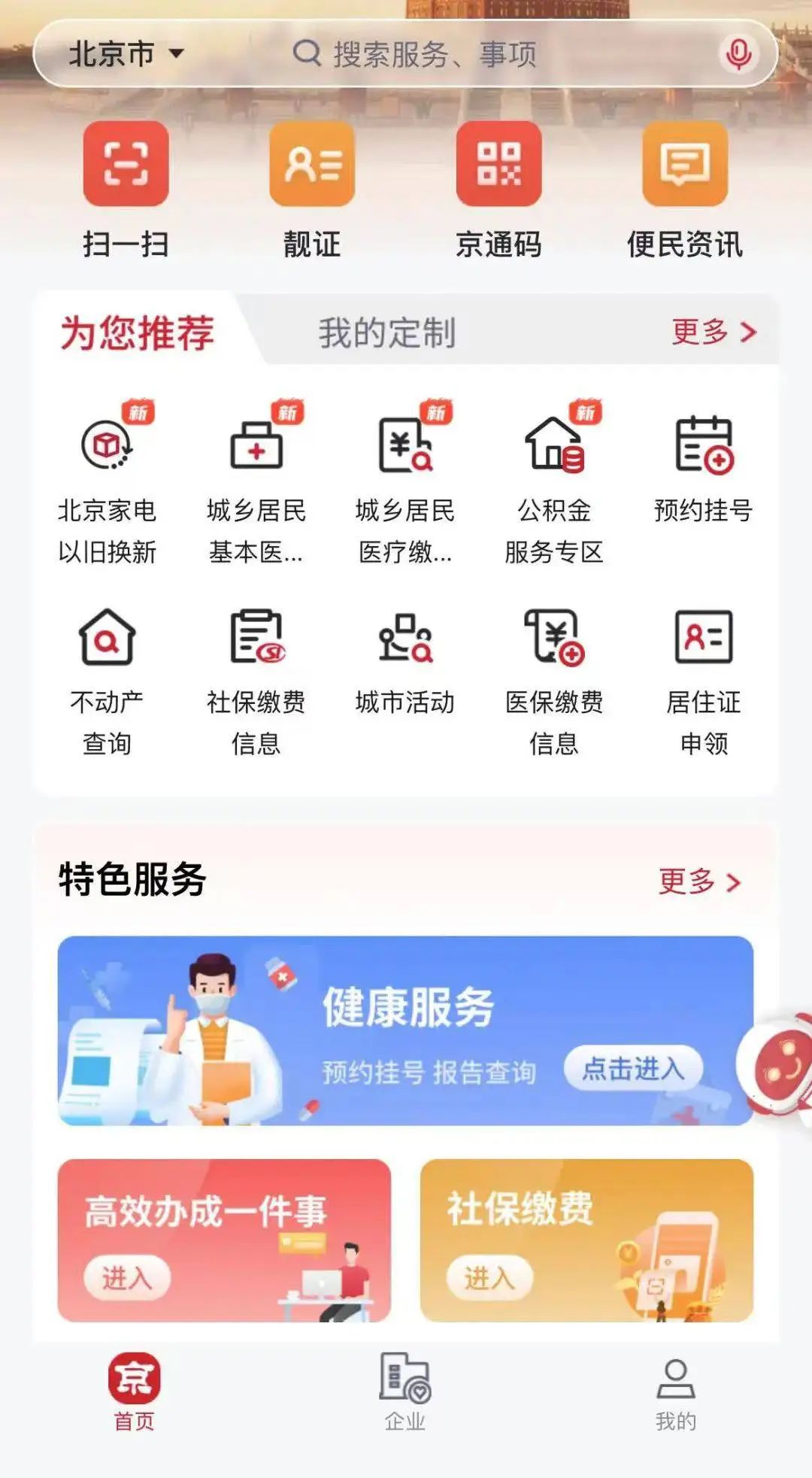This screenshot has height=1478, width=812.
Task: Switch to the 我的 tab
Action: [x=675, y=1392]
